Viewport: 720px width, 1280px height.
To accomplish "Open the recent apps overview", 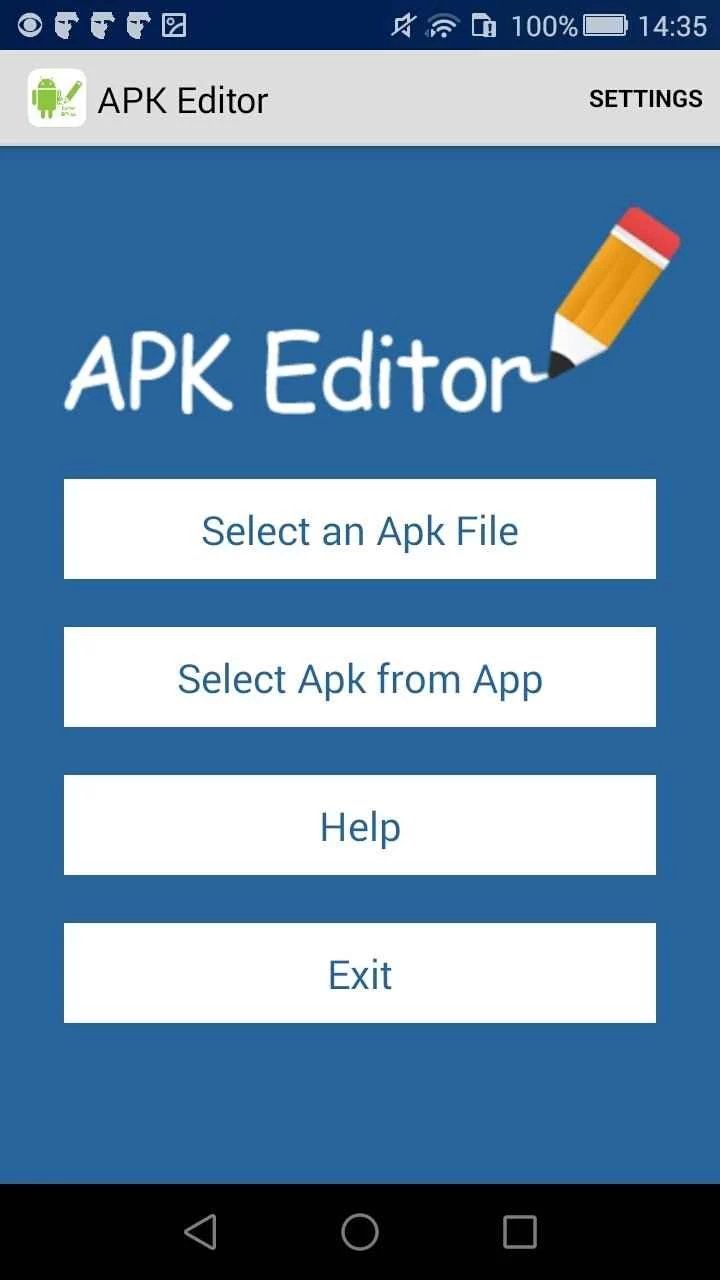I will [519, 1232].
